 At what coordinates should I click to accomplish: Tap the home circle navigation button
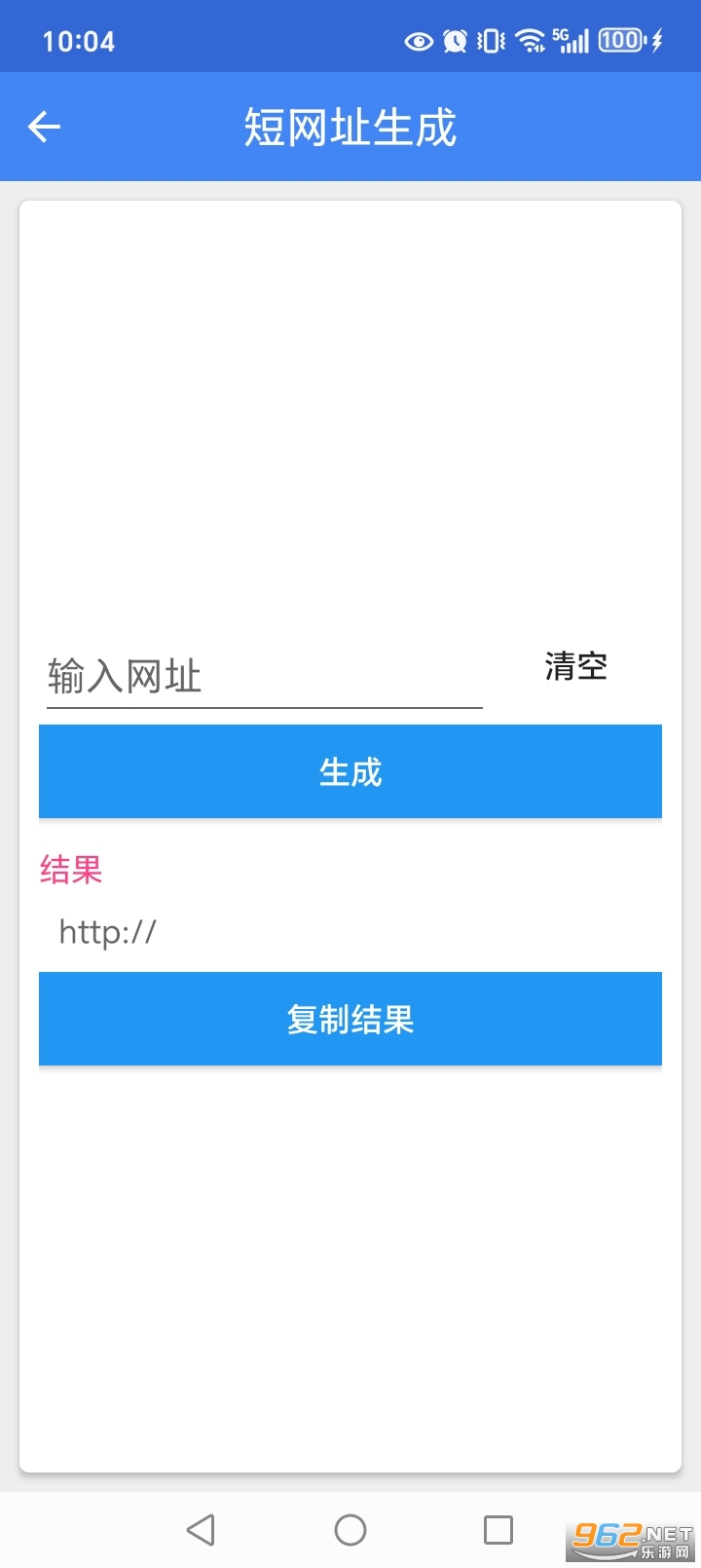pyautogui.click(x=350, y=1529)
